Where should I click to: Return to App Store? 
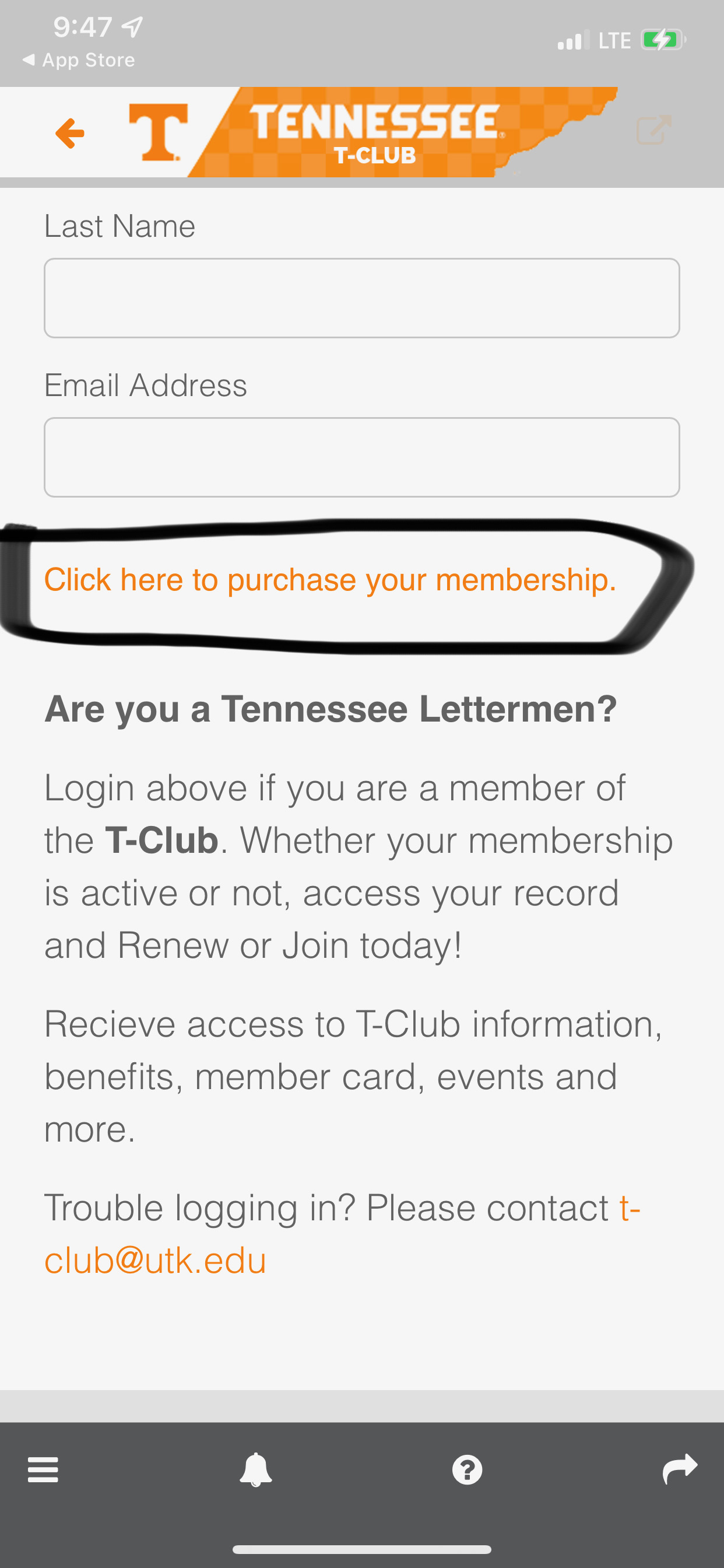79,60
